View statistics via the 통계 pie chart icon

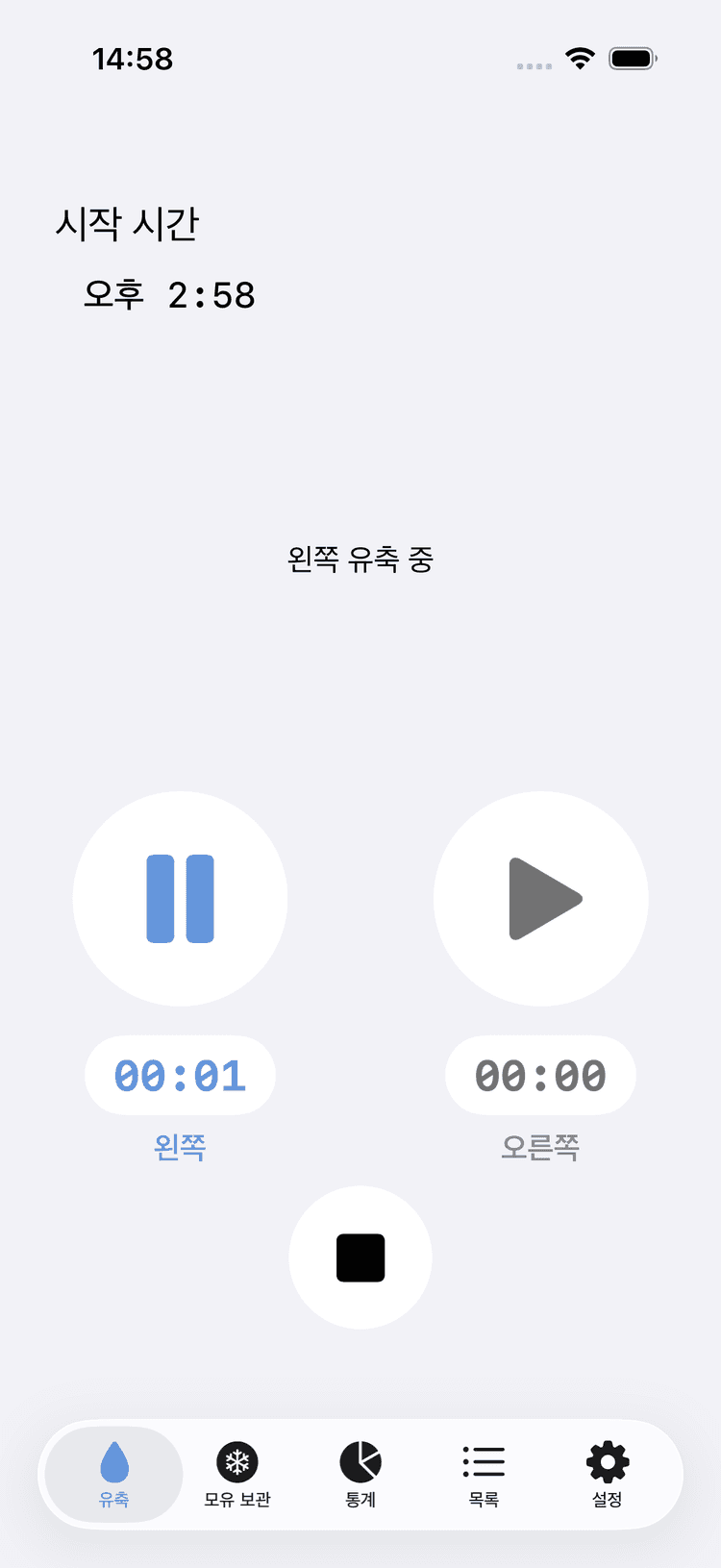360,1461
